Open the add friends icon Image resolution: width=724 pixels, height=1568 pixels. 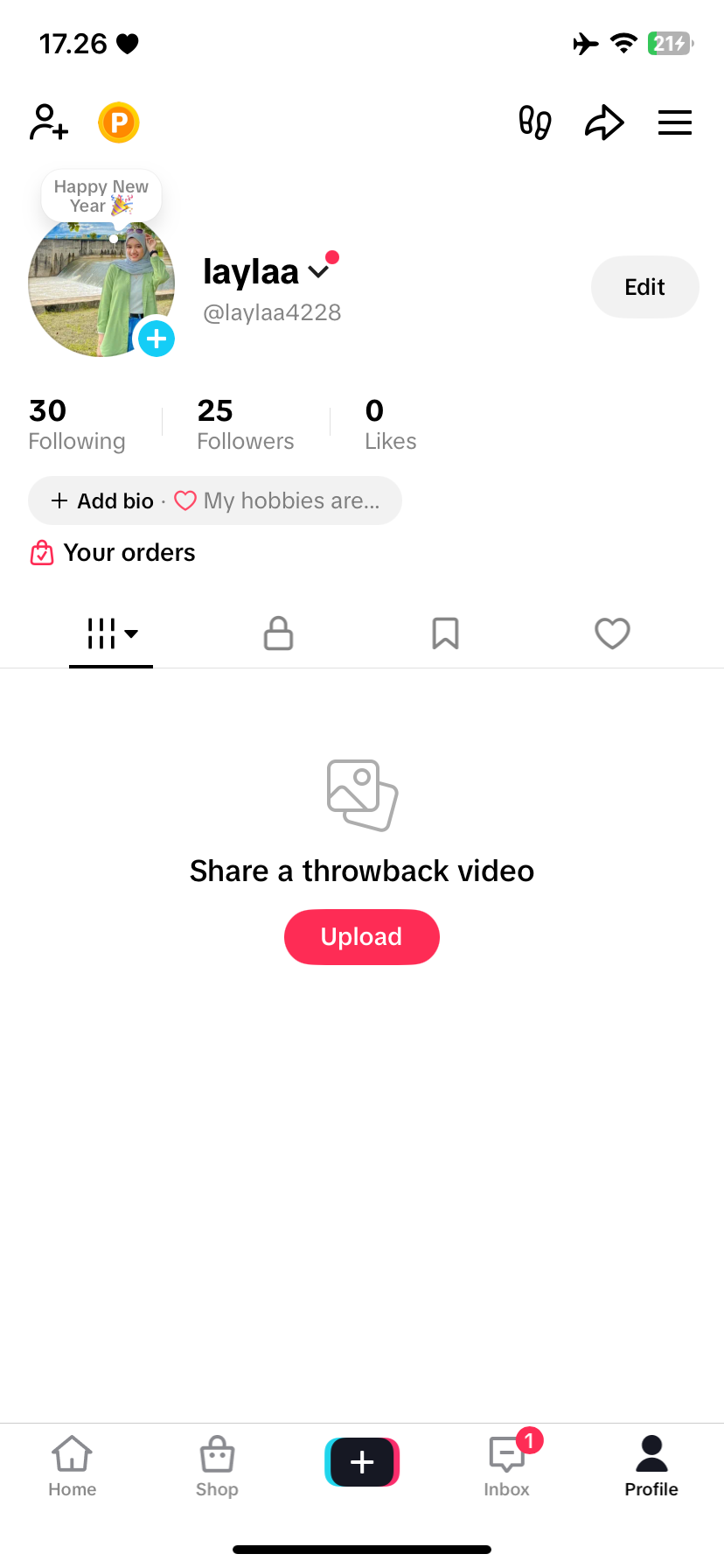coord(49,122)
